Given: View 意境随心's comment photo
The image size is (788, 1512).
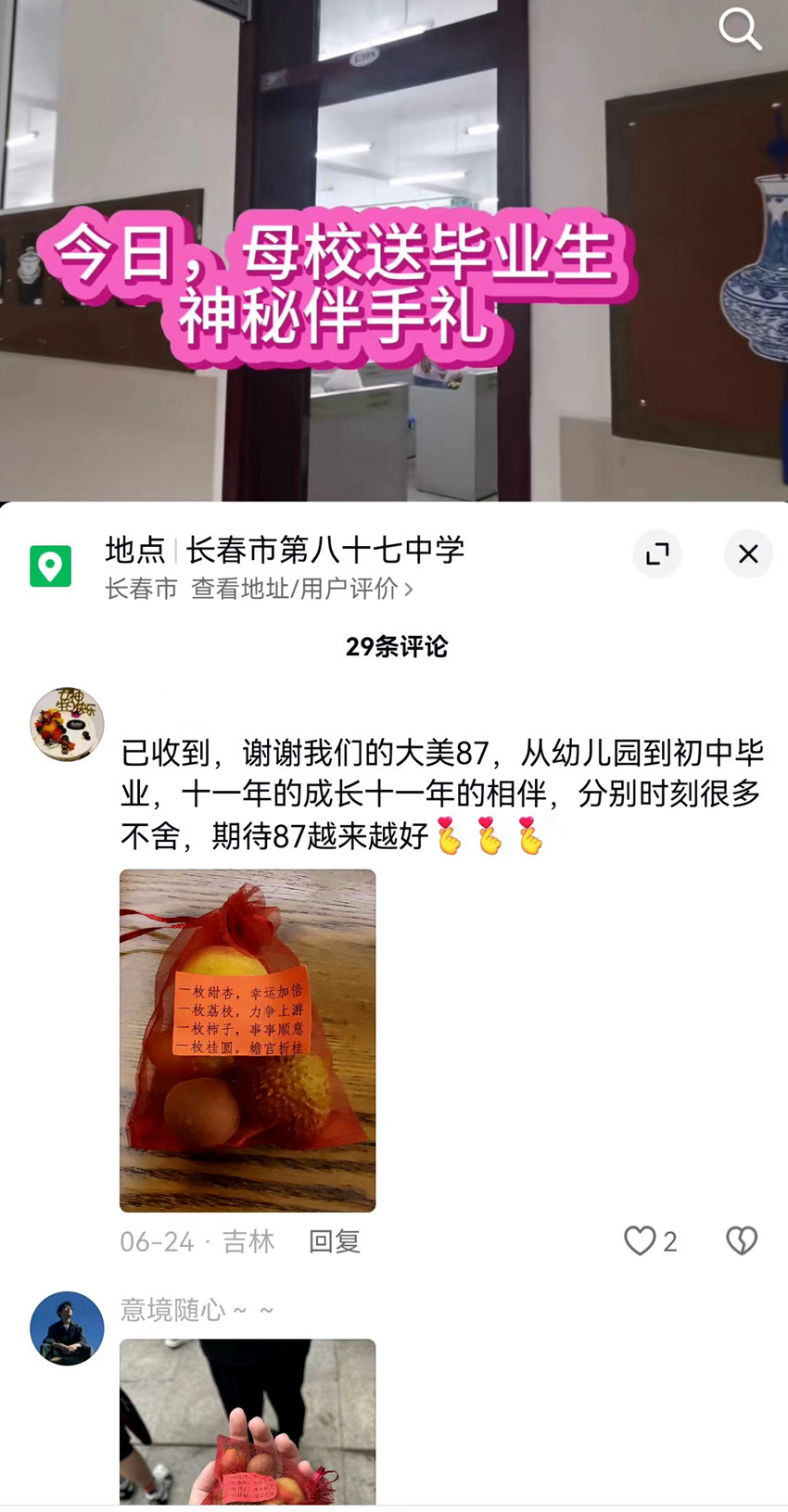Looking at the screenshot, I should click(x=248, y=1420).
